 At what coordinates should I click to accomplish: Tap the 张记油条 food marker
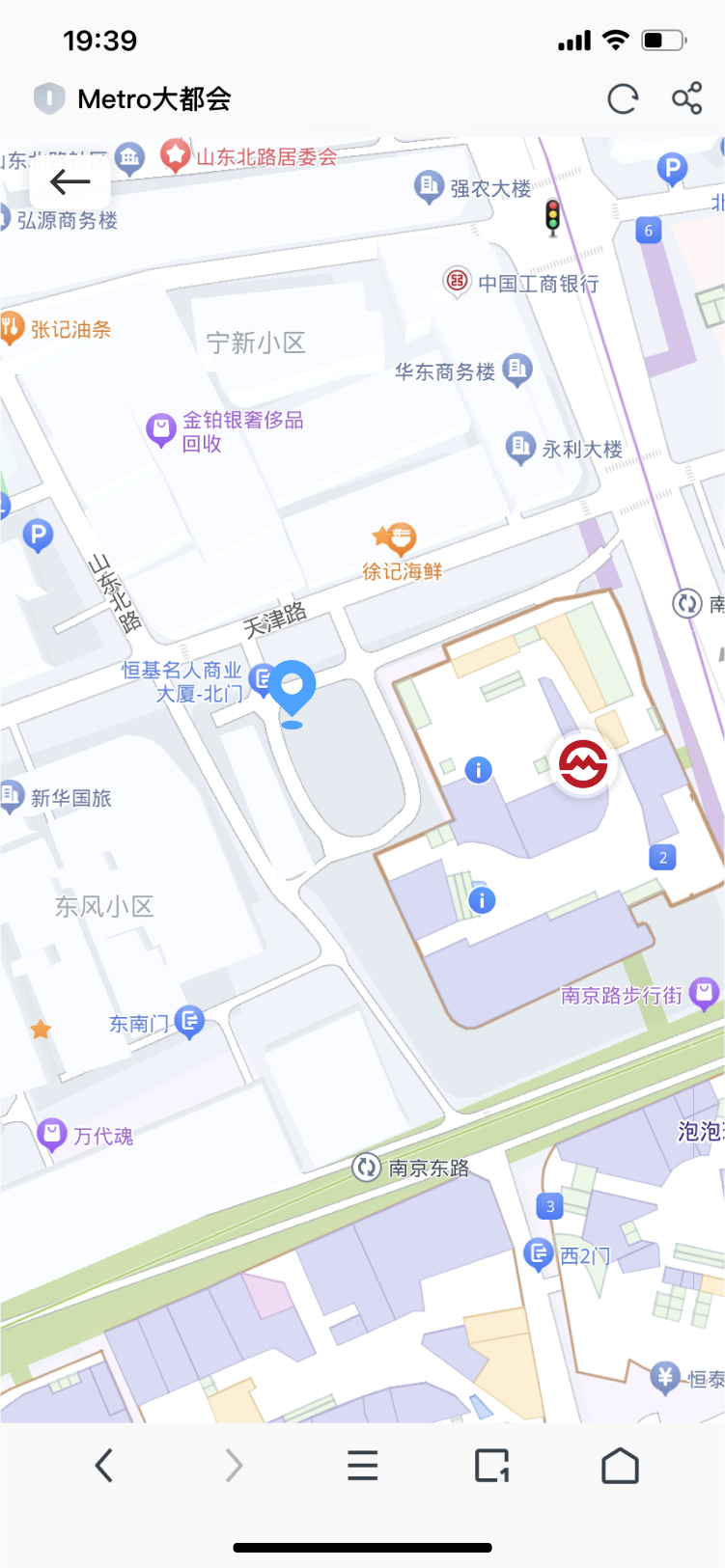tap(11, 328)
